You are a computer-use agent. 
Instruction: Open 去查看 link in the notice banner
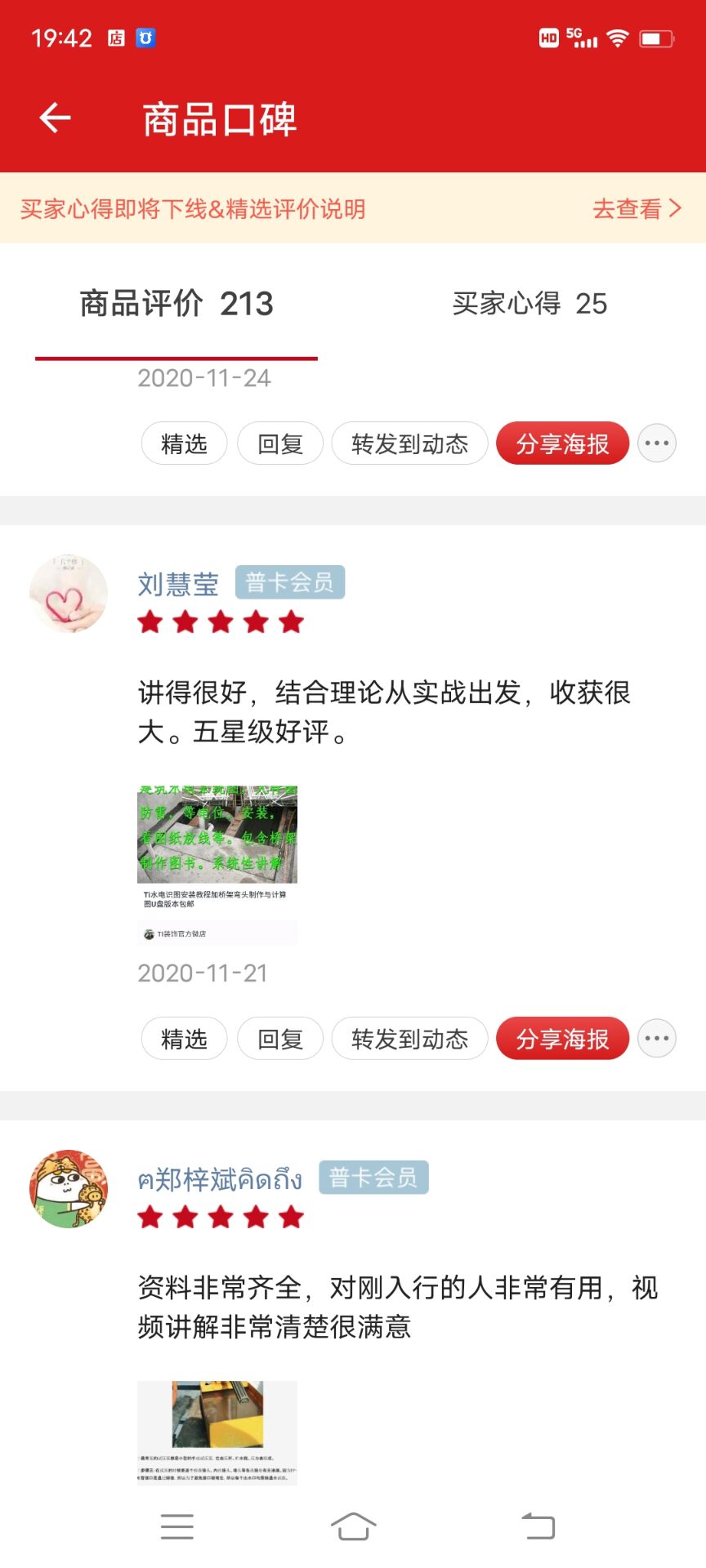coord(636,209)
